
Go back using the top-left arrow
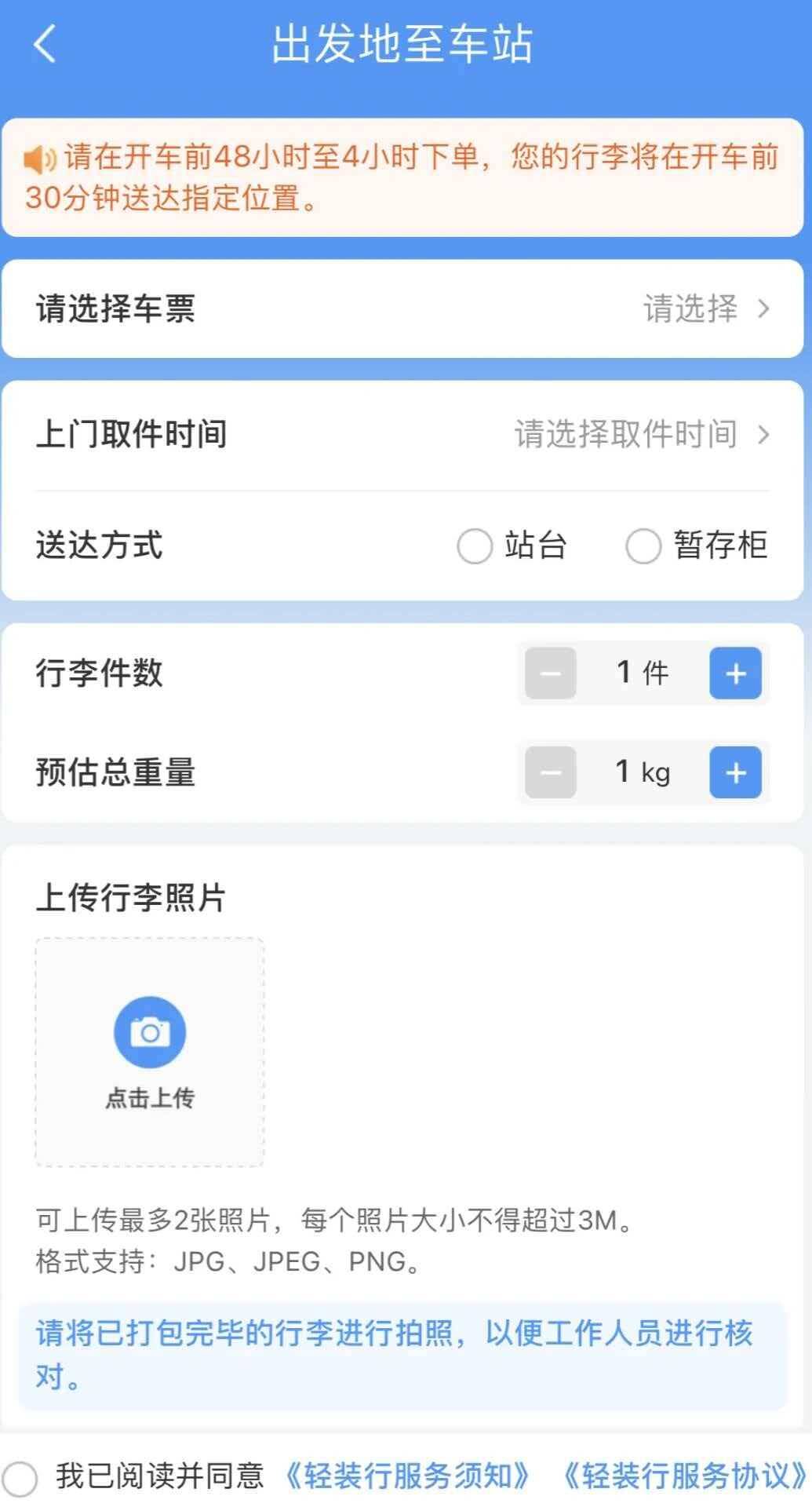46,44
